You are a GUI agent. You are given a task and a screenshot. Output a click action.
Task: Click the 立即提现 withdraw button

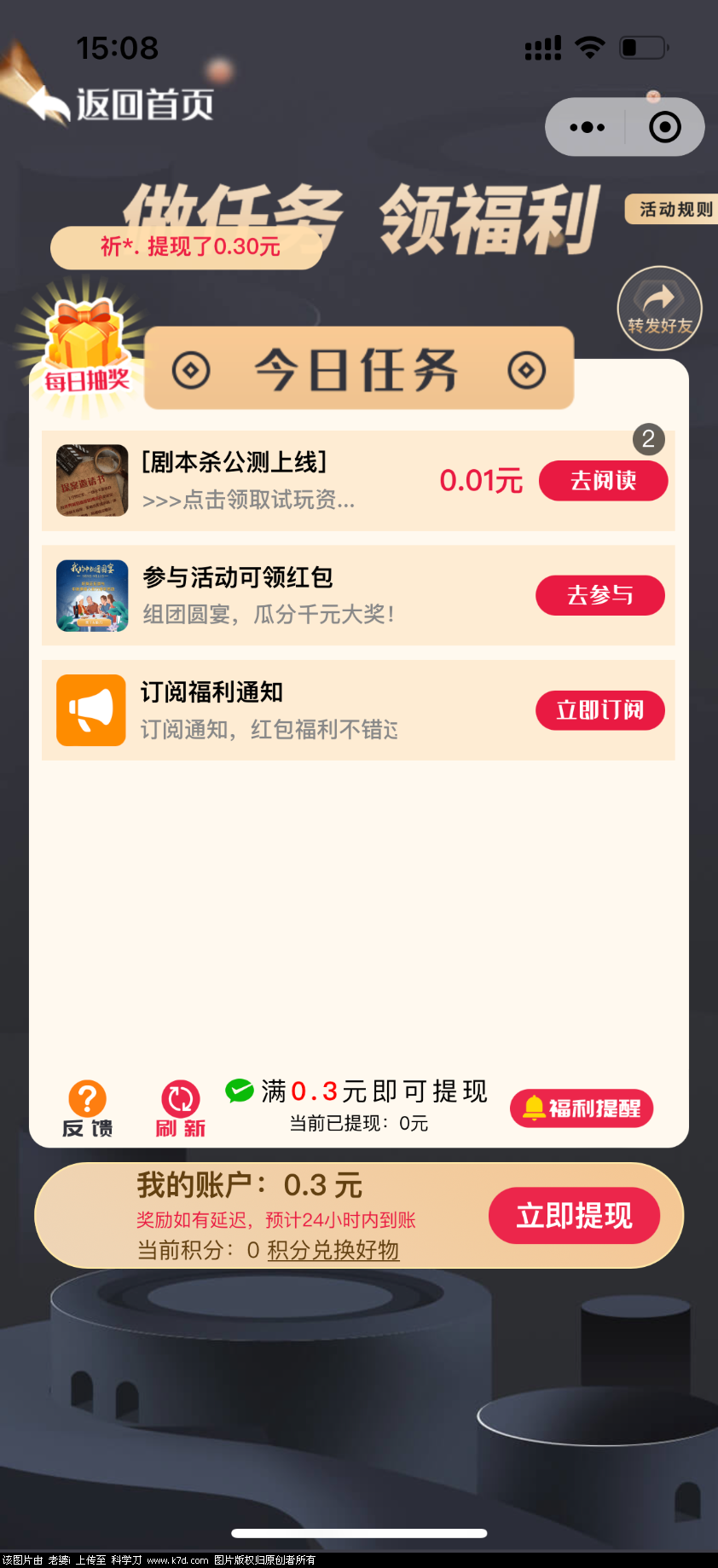[x=574, y=1216]
